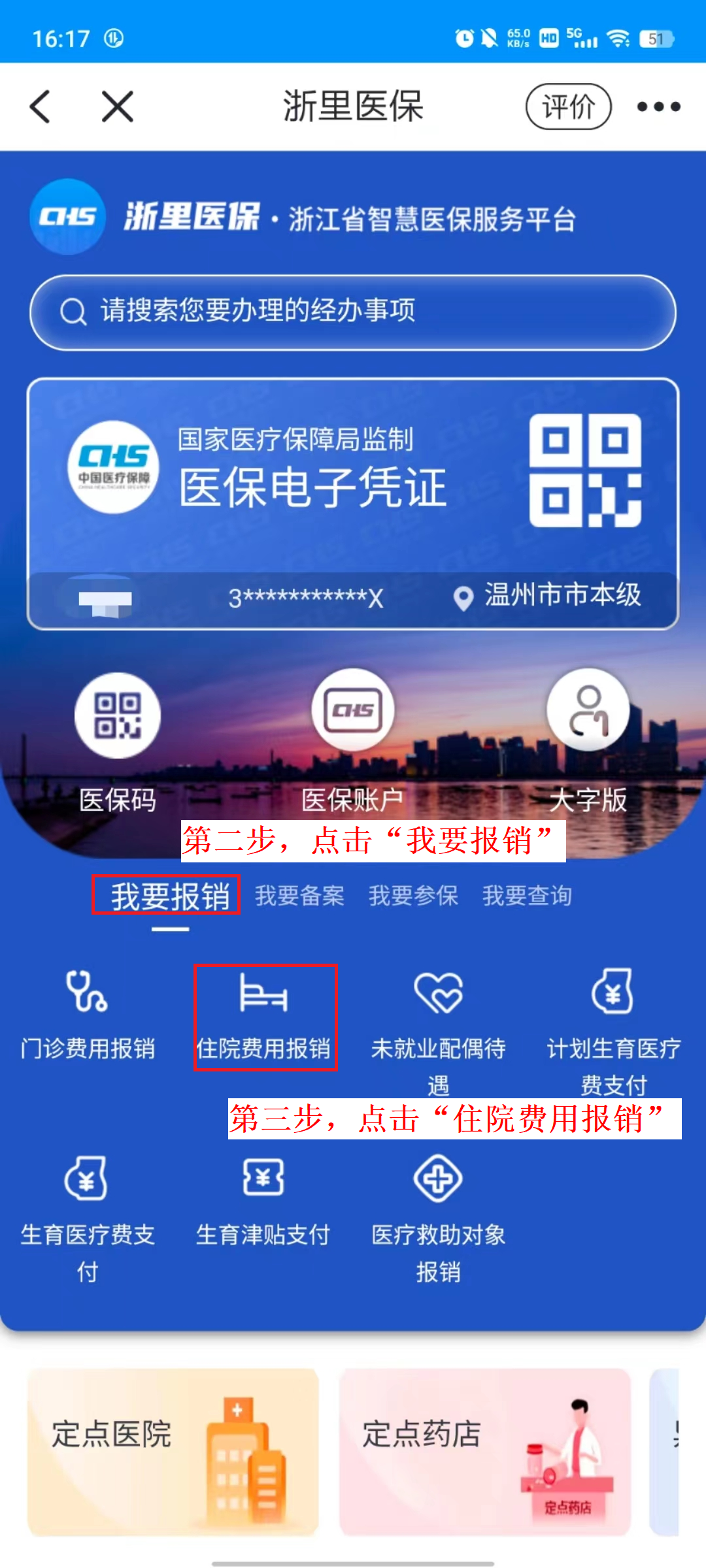The width and height of the screenshot is (706, 1568).
Task: Open the 定点药店 card
Action: pyautogui.click(x=484, y=1450)
